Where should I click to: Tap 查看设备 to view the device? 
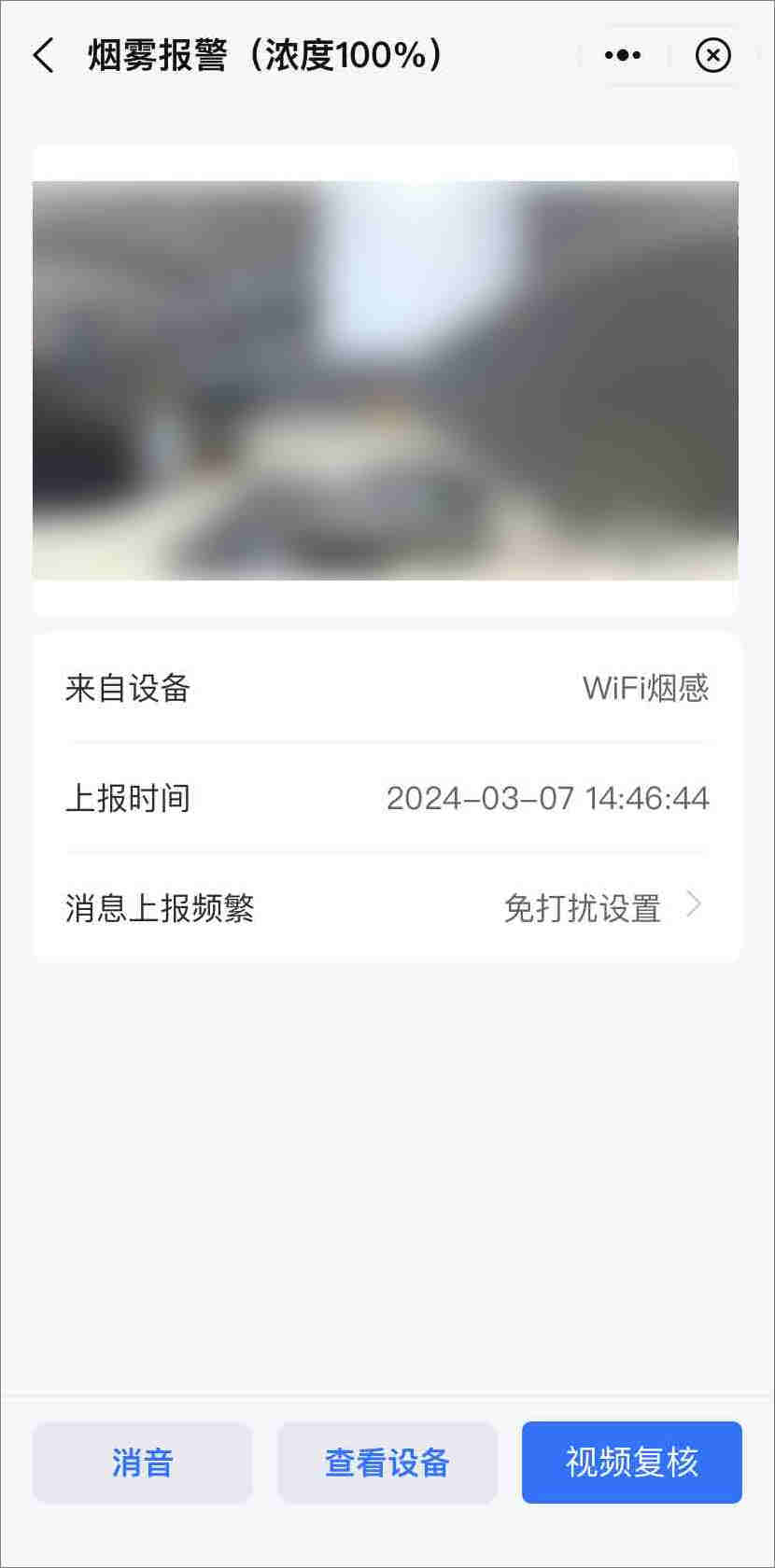387,1463
